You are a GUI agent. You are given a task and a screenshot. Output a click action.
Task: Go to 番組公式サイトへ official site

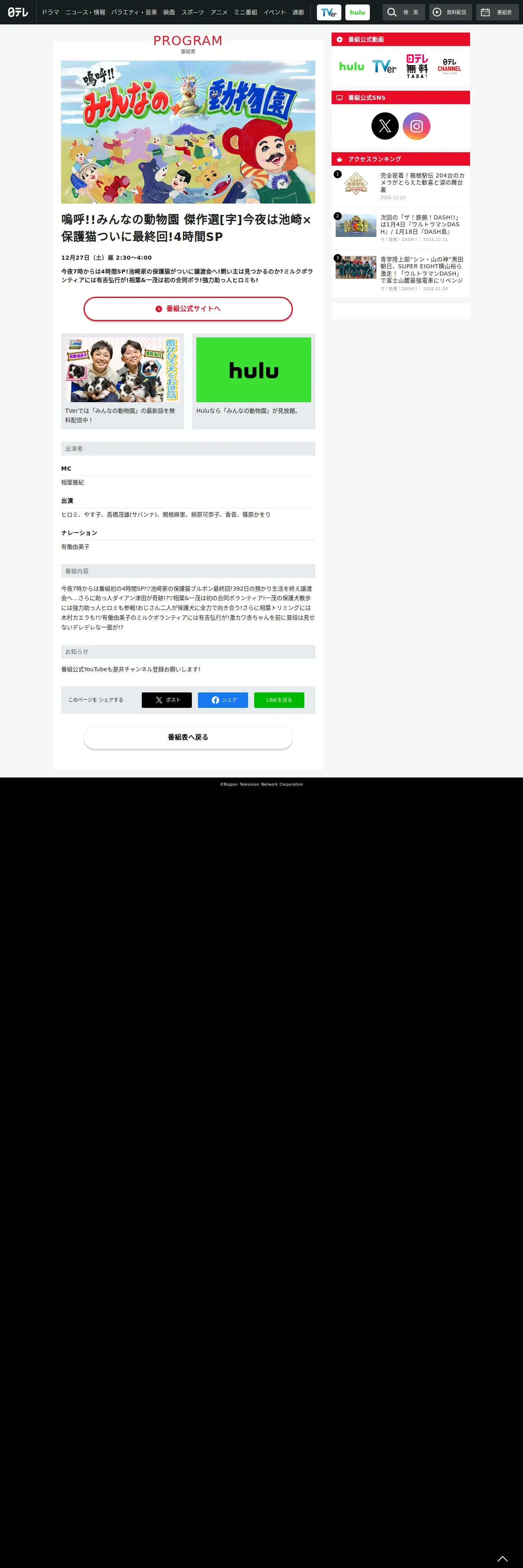pos(188,309)
